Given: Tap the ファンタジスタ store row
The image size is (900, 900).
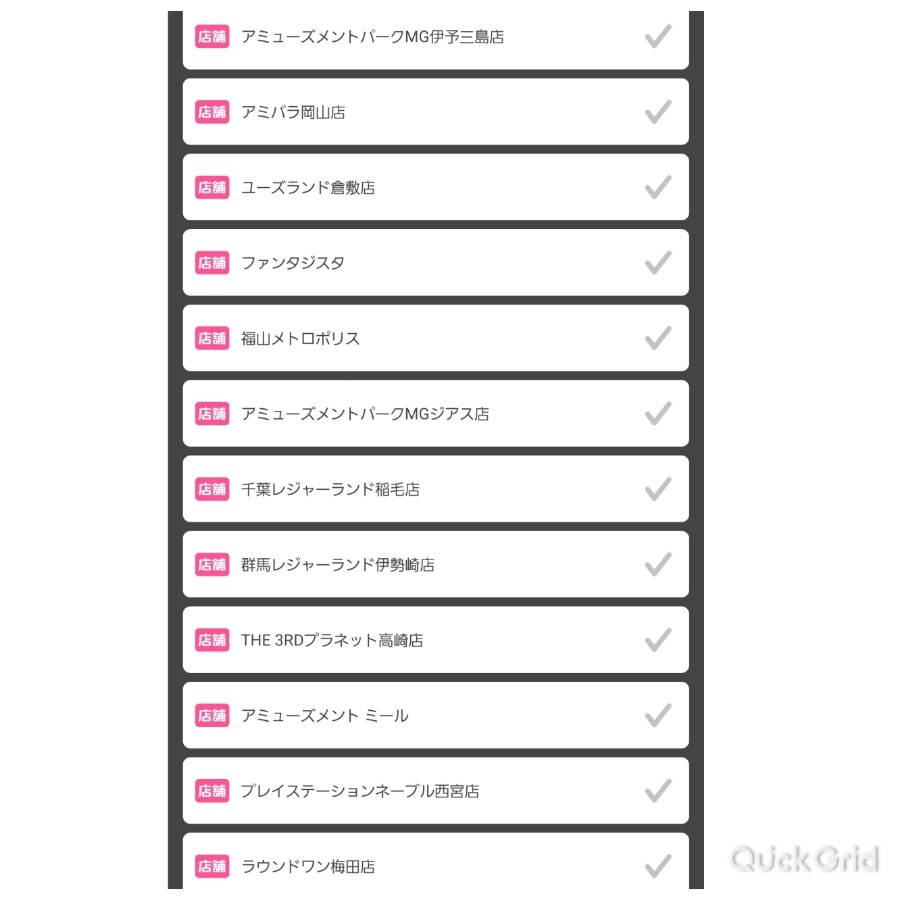Looking at the screenshot, I should [x=435, y=263].
